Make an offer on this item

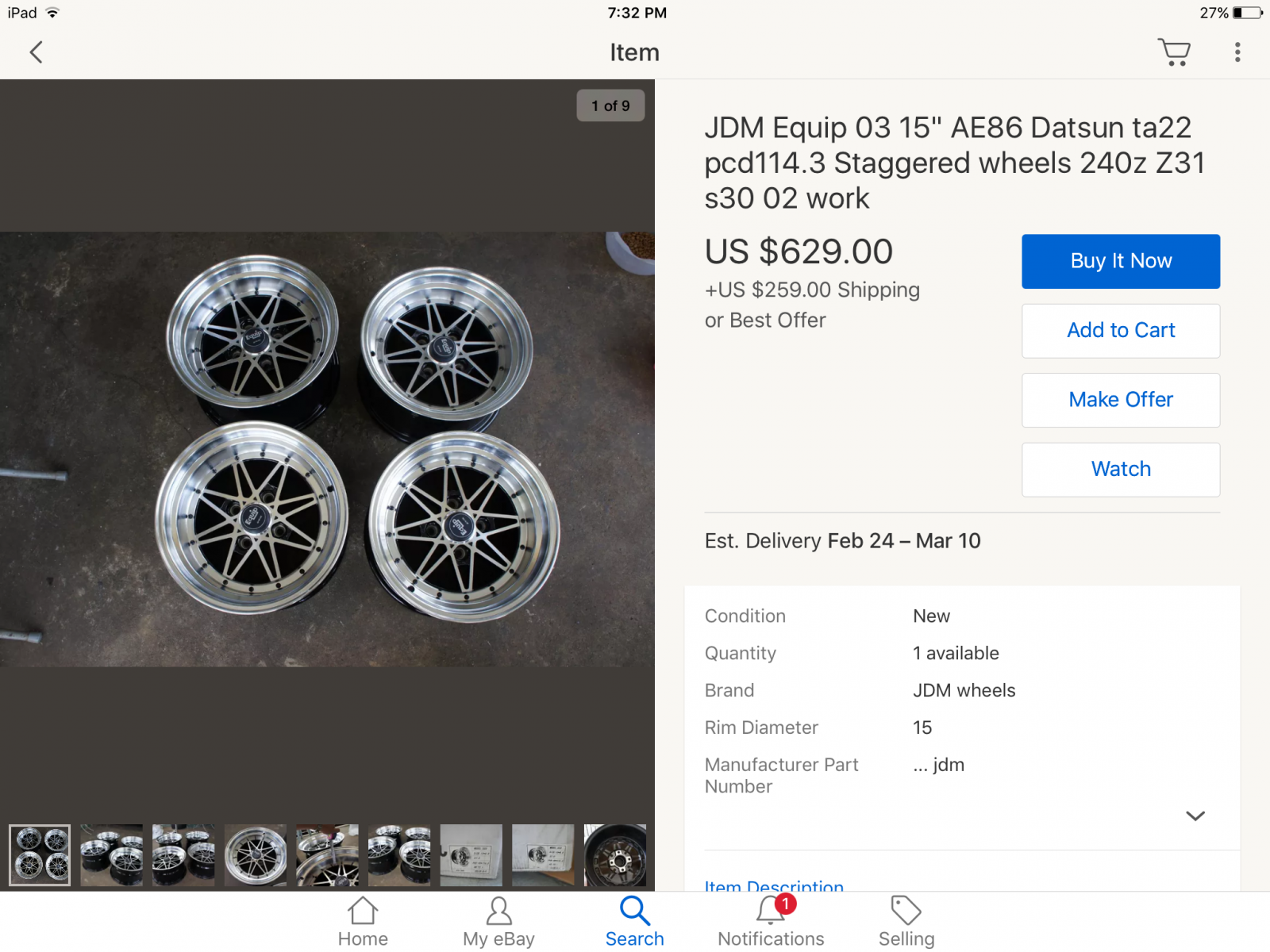coord(1120,400)
